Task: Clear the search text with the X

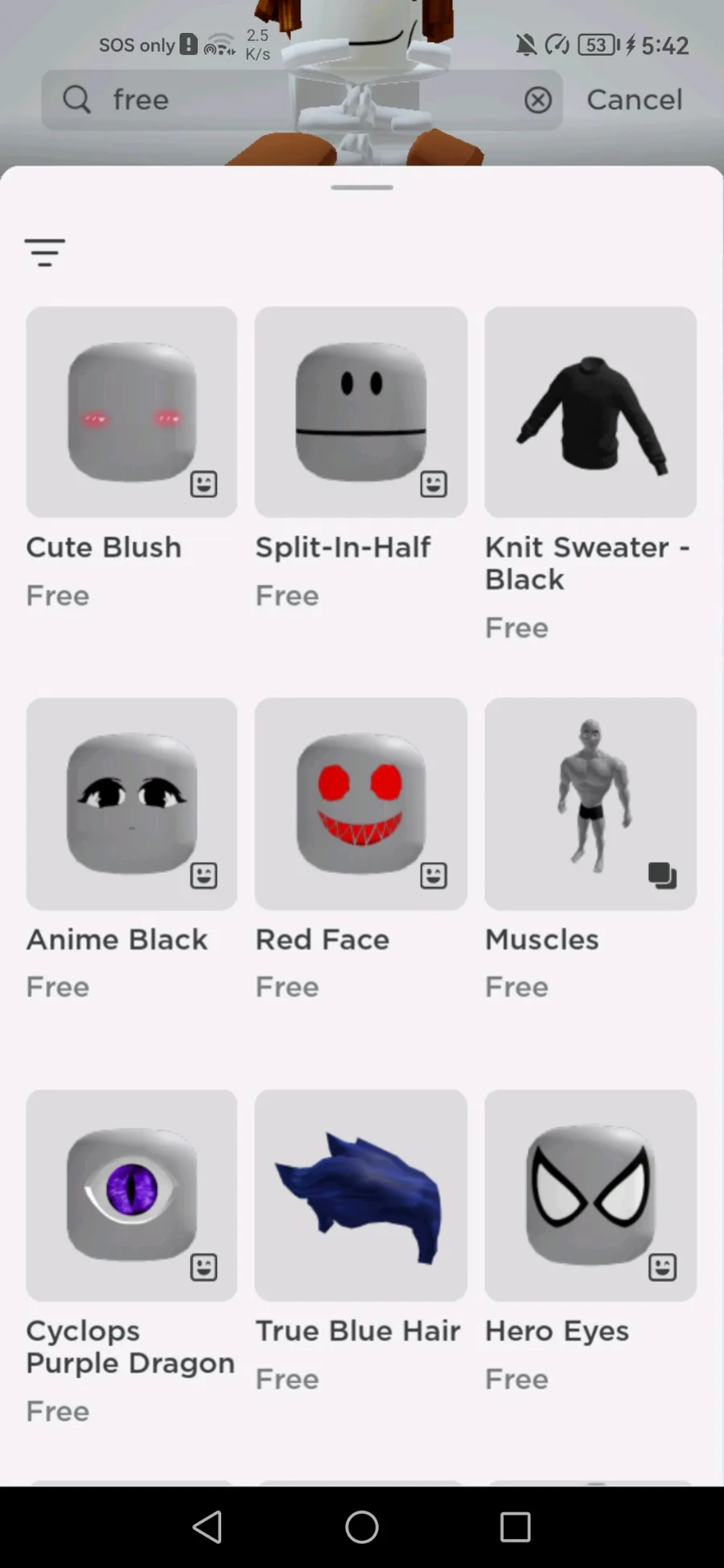Action: [x=538, y=101]
